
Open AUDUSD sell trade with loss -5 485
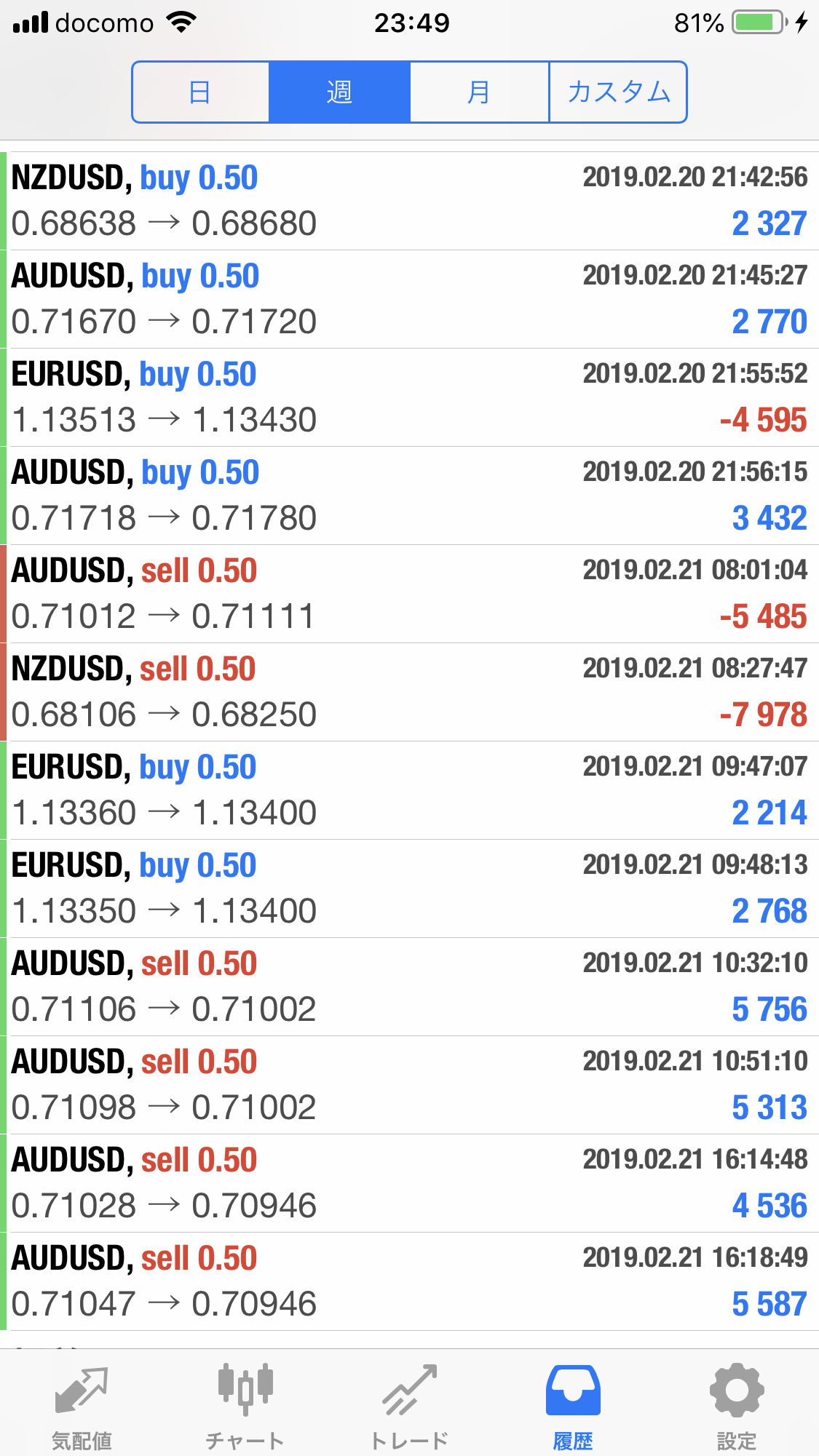409,594
